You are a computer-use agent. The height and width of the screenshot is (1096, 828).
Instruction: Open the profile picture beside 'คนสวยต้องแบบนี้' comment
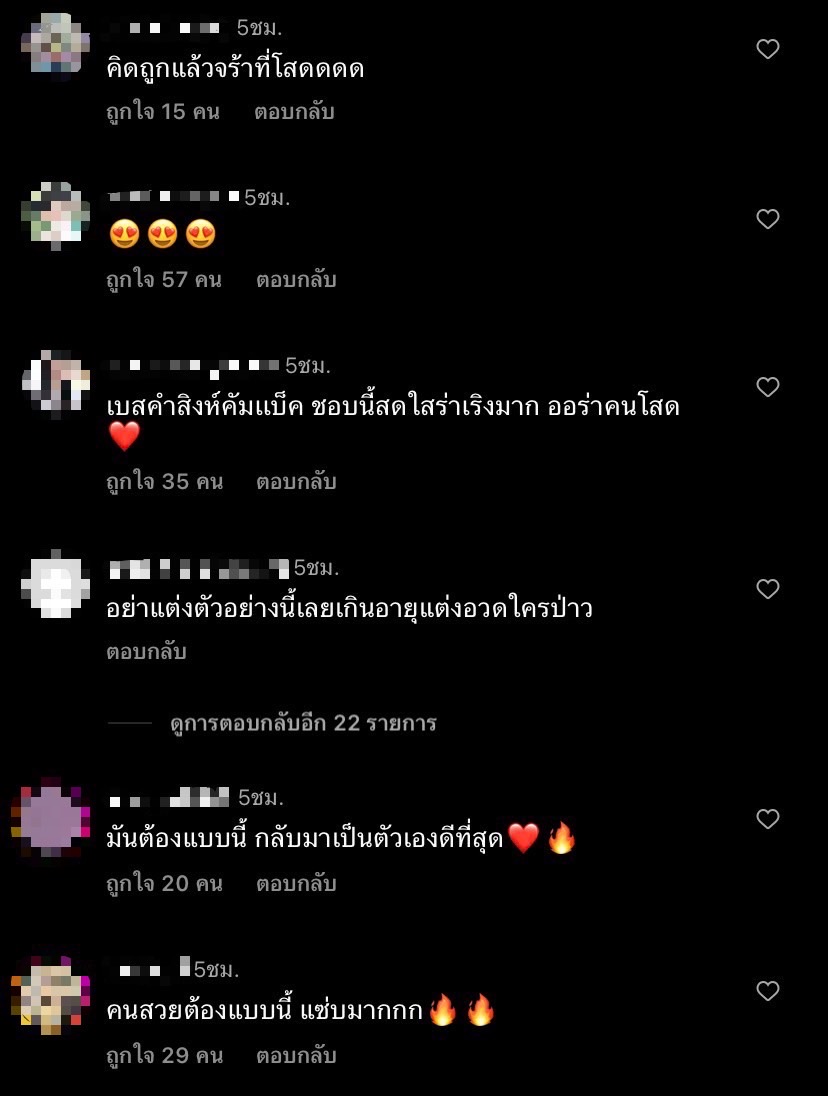point(51,992)
